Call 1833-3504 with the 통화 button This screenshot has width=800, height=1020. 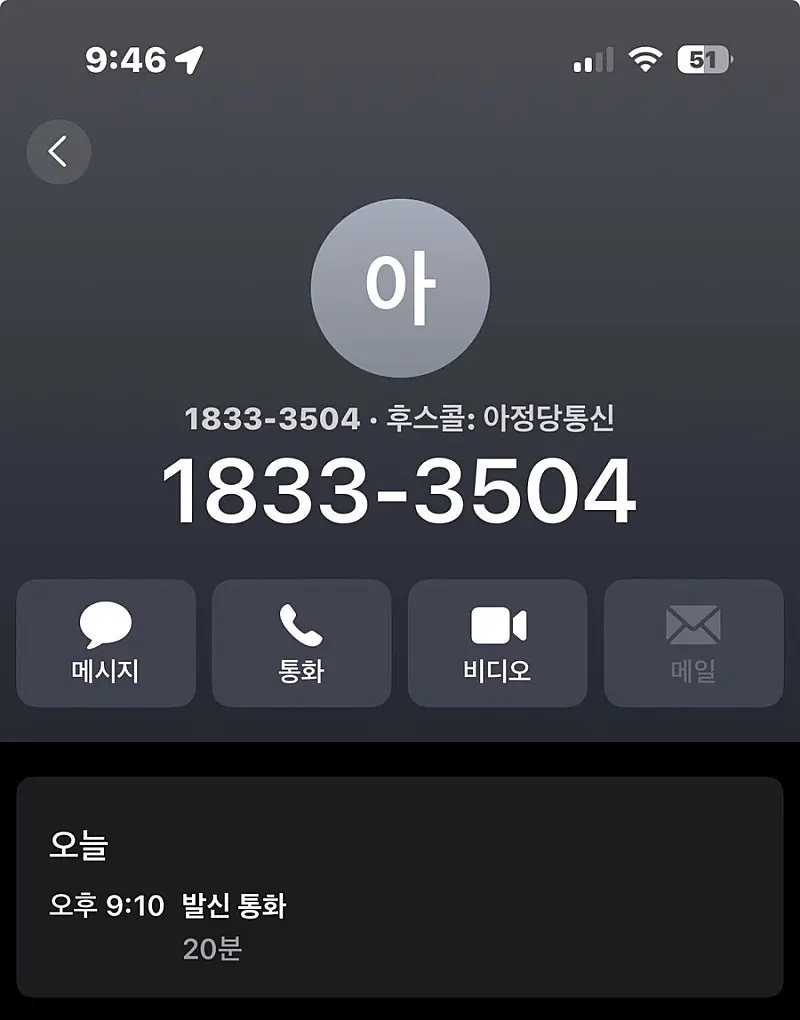click(x=302, y=643)
